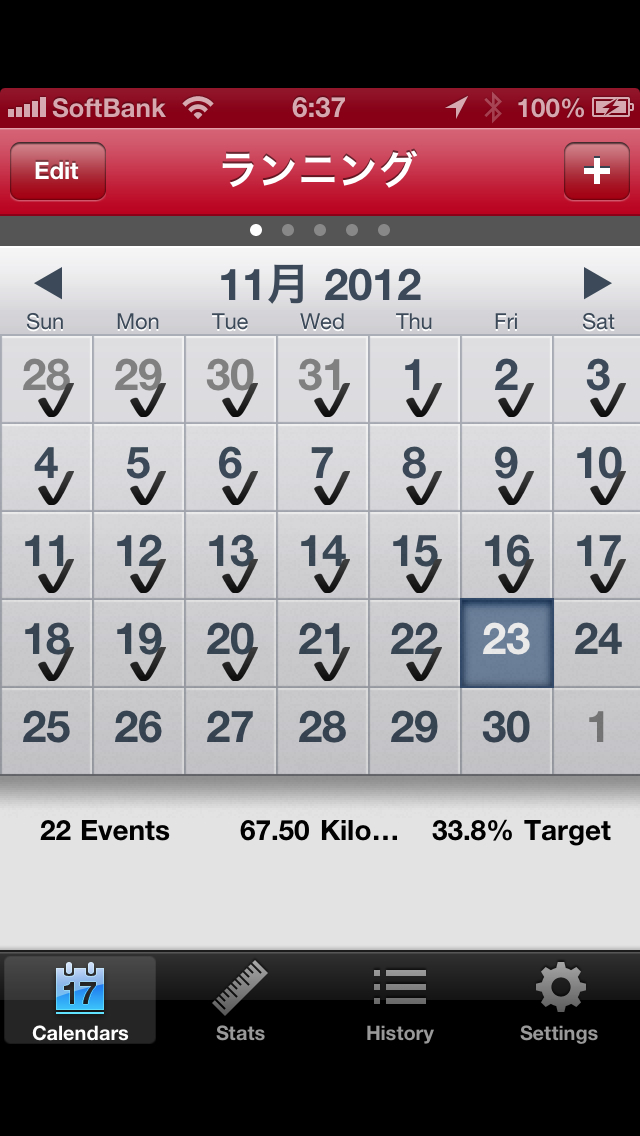Screen dimensions: 640x1136
Task: Add a new calendar with plus button
Action: tap(597, 171)
